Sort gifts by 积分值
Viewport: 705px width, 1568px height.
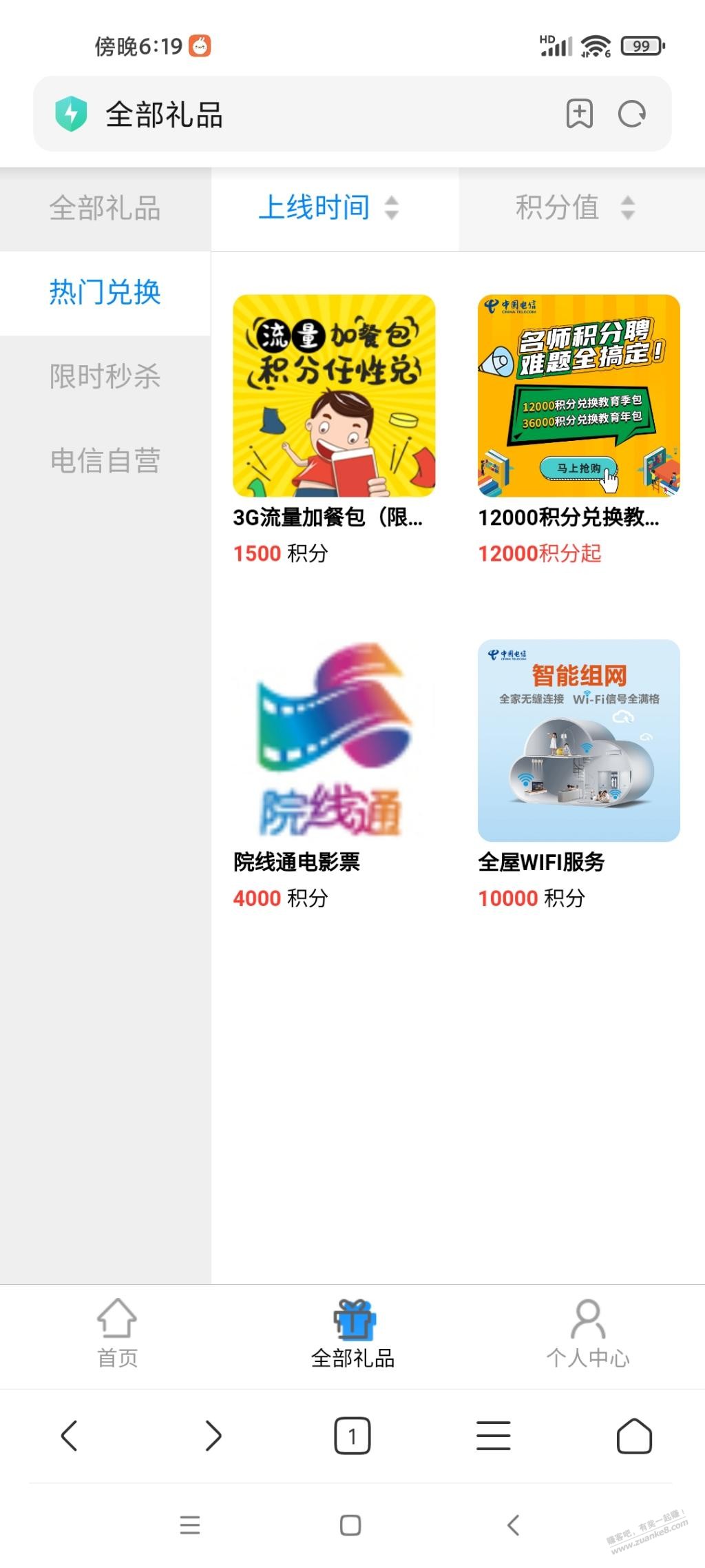pos(575,208)
